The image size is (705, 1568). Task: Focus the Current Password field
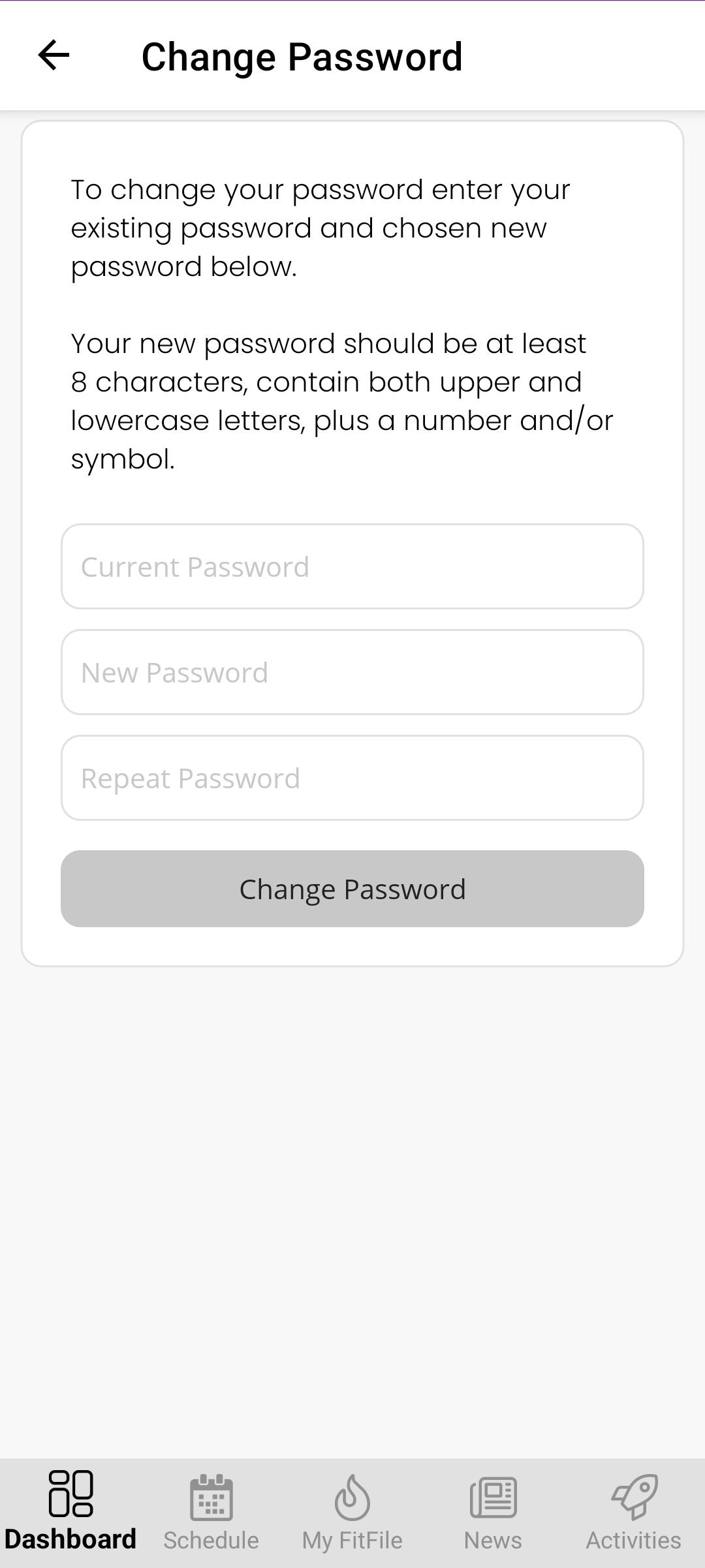tap(352, 566)
